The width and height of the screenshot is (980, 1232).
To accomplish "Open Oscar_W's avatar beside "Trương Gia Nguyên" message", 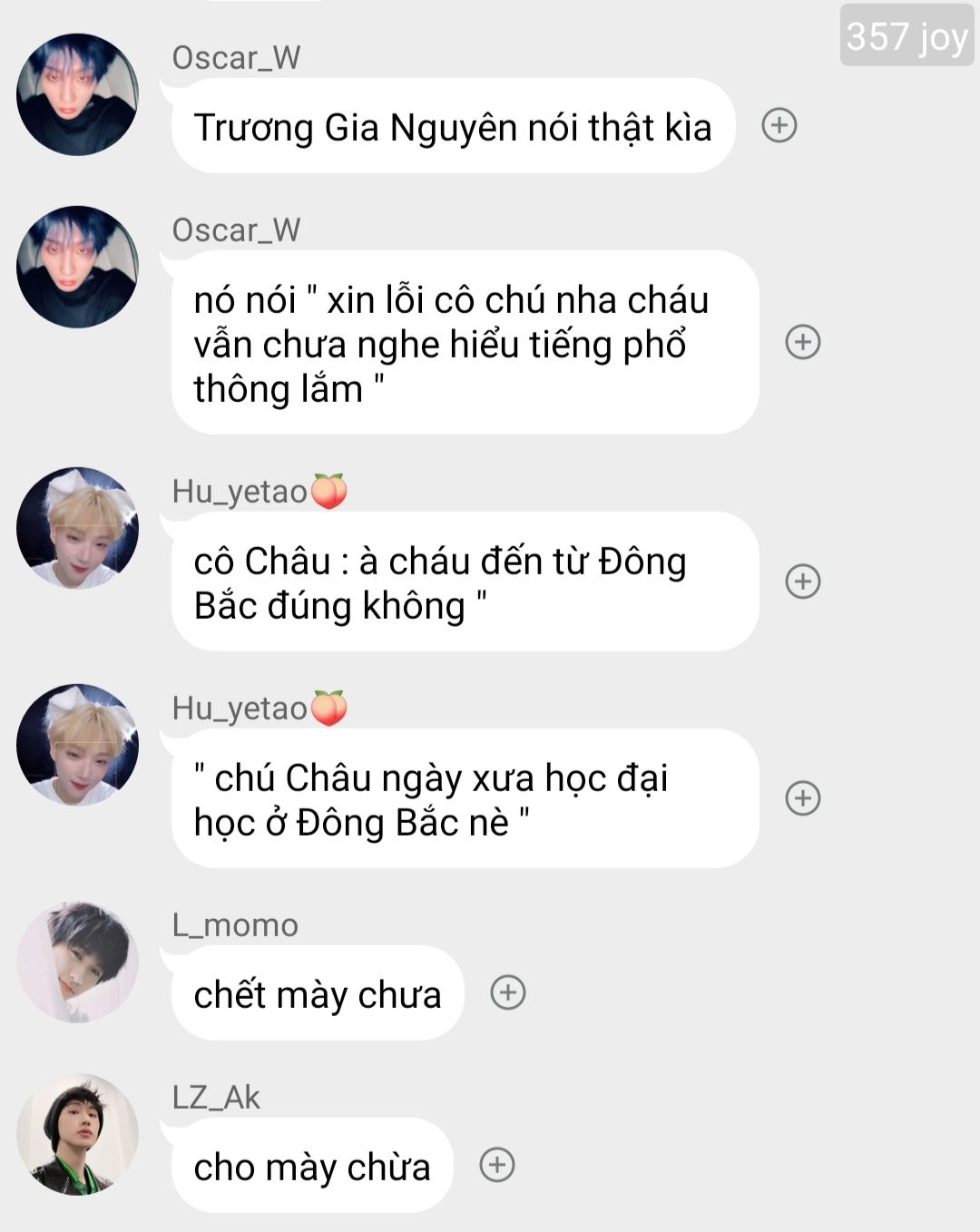I will coord(77,94).
